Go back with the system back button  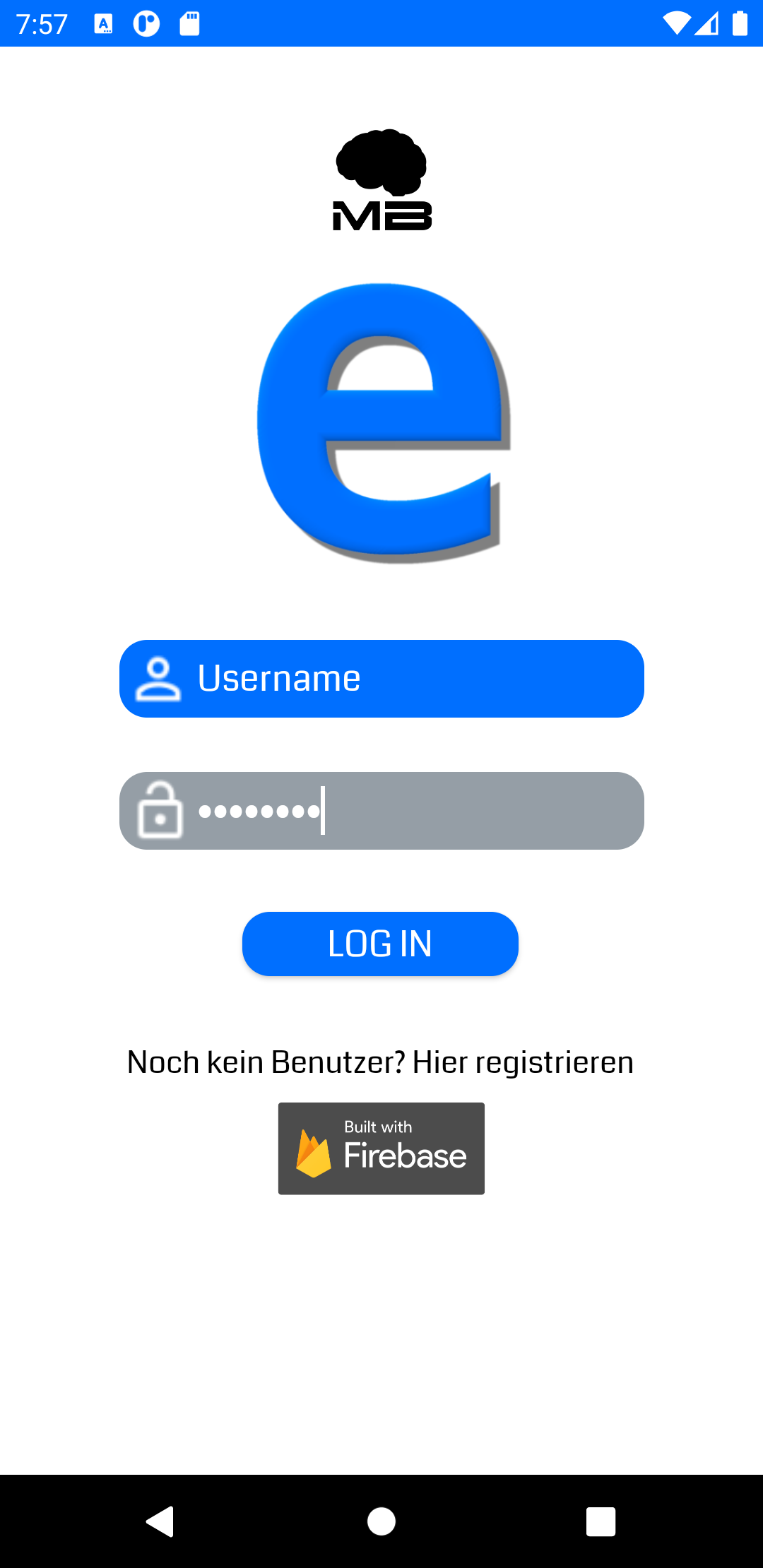160,1521
